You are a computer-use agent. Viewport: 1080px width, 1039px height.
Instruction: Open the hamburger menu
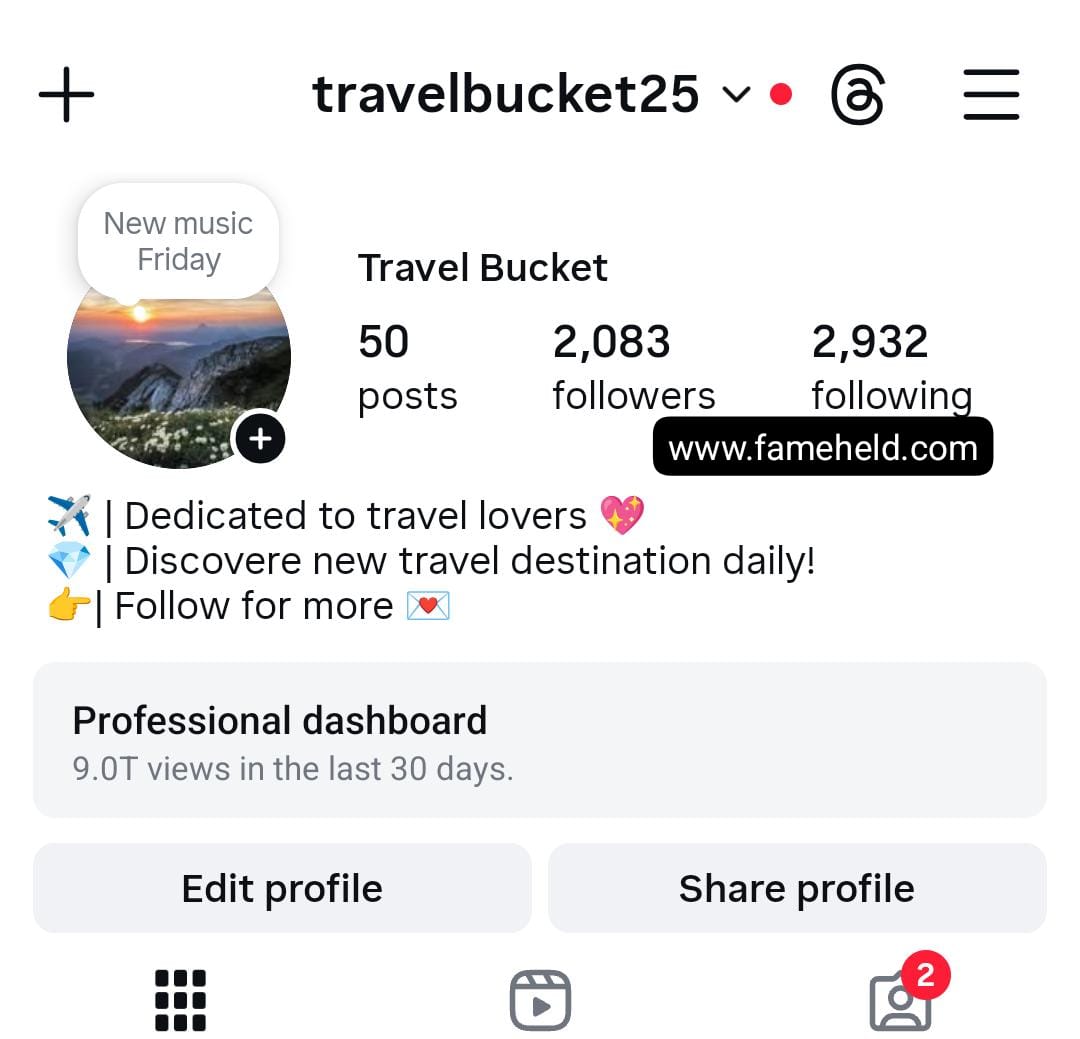click(x=991, y=95)
